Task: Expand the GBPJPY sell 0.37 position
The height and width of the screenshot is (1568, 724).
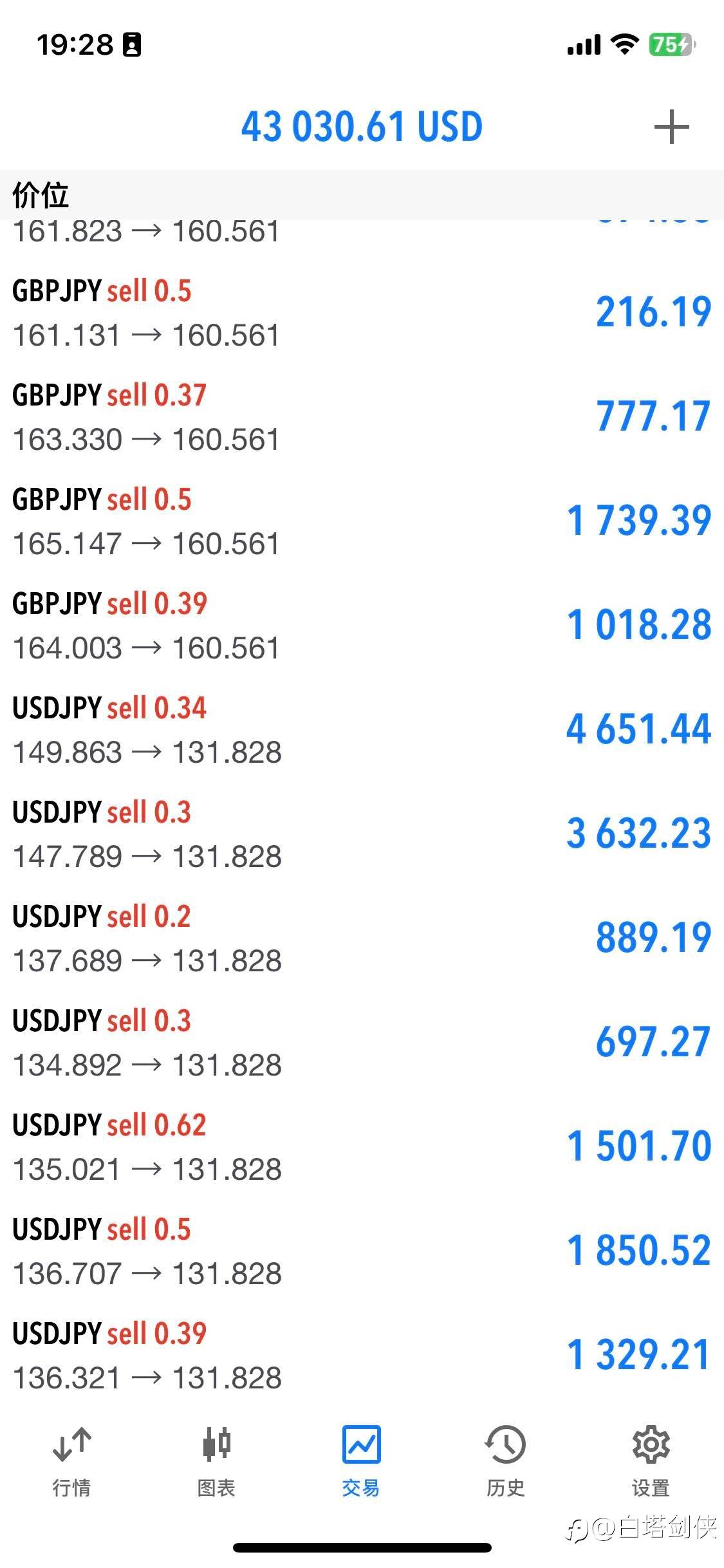Action: [x=362, y=417]
